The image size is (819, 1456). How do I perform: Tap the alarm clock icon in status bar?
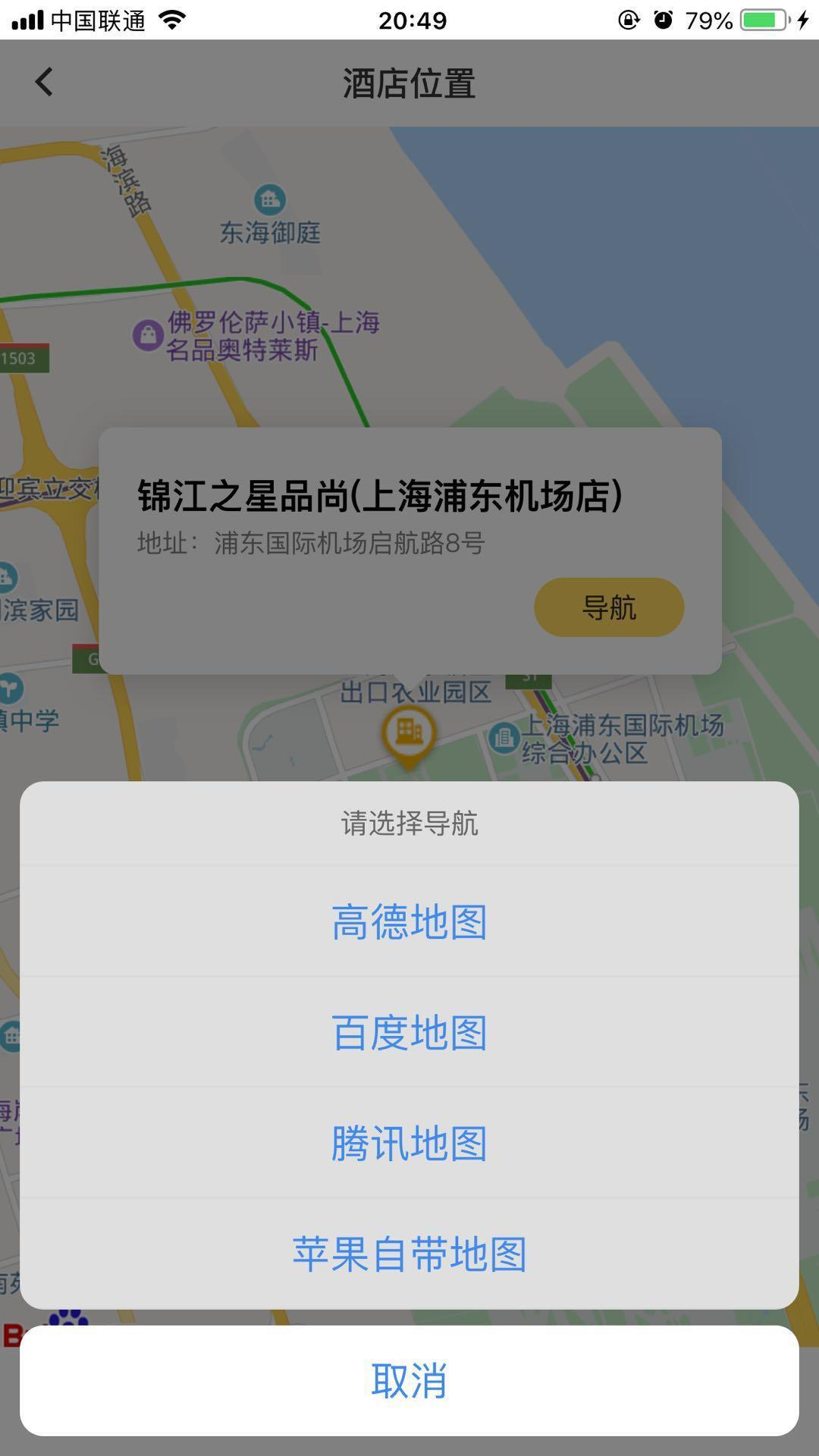point(664,20)
